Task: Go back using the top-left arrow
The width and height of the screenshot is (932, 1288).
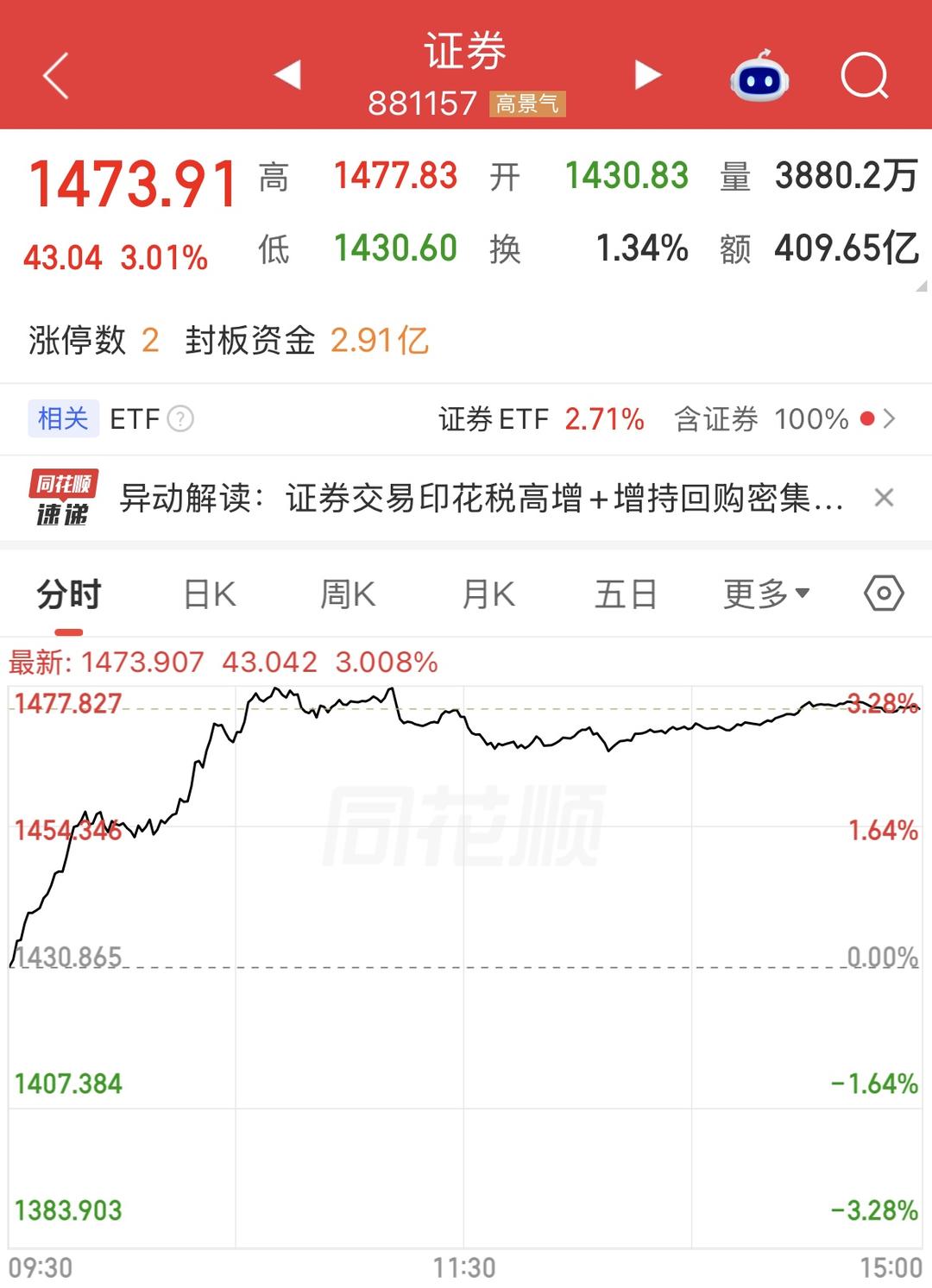Action: click(x=56, y=76)
